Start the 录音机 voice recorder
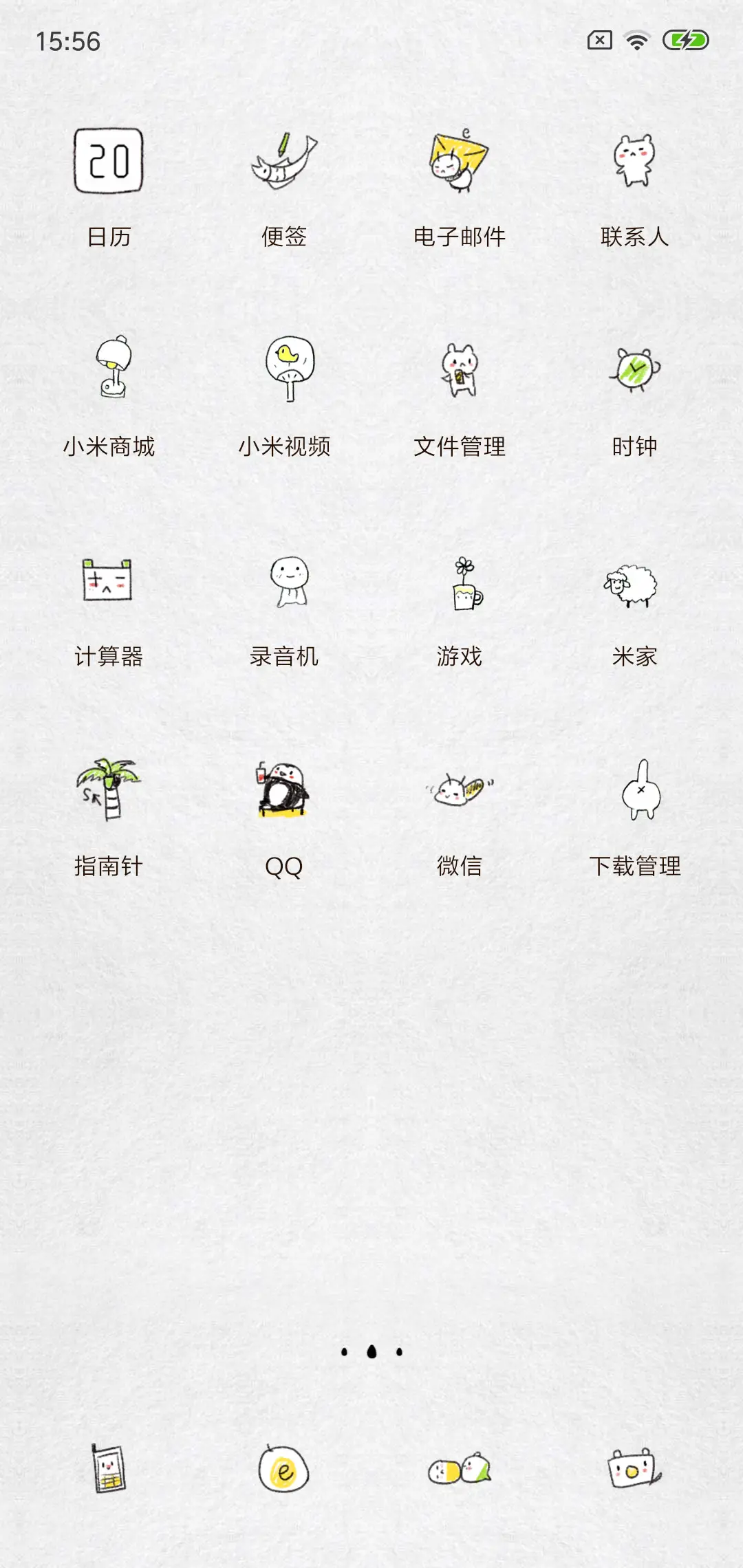 point(283,585)
